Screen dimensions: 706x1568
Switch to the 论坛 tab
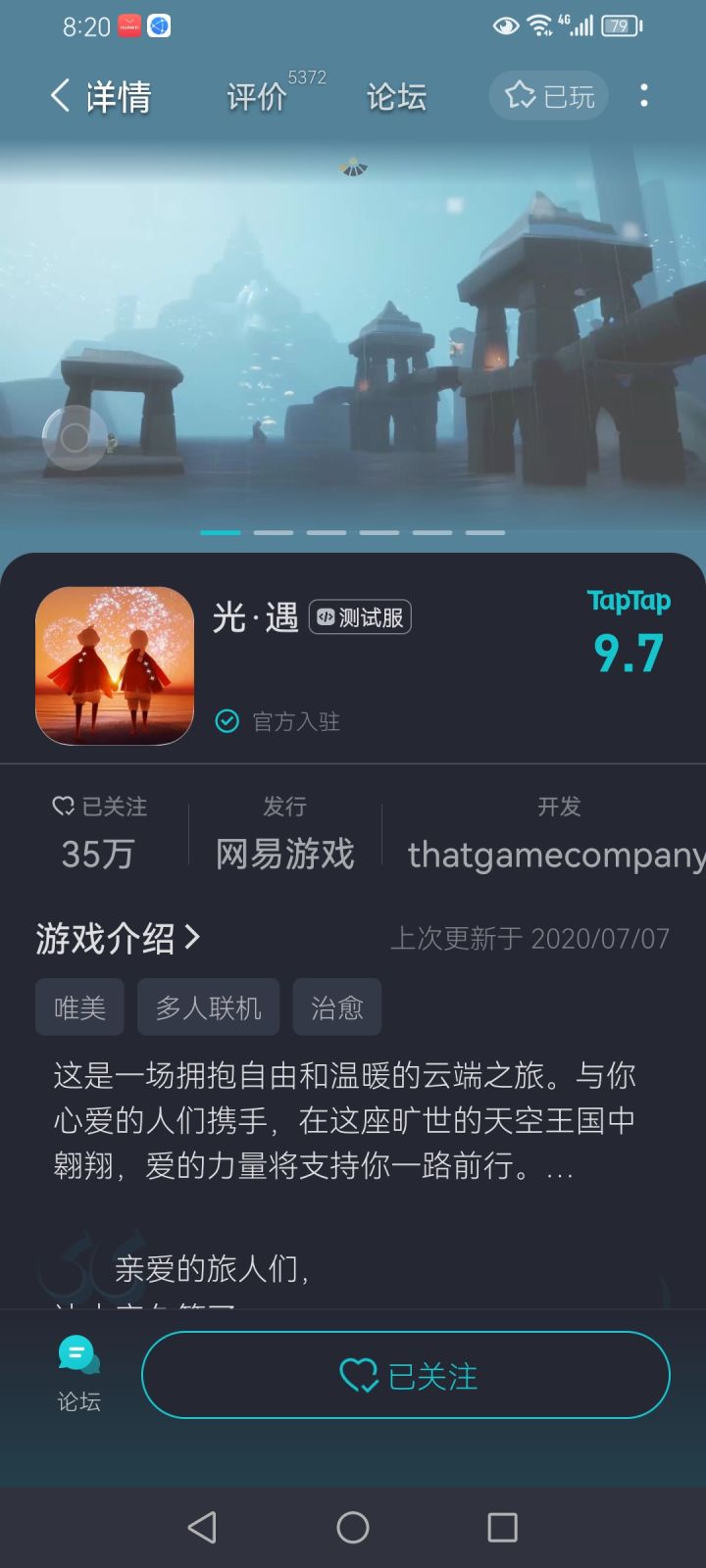[x=396, y=98]
